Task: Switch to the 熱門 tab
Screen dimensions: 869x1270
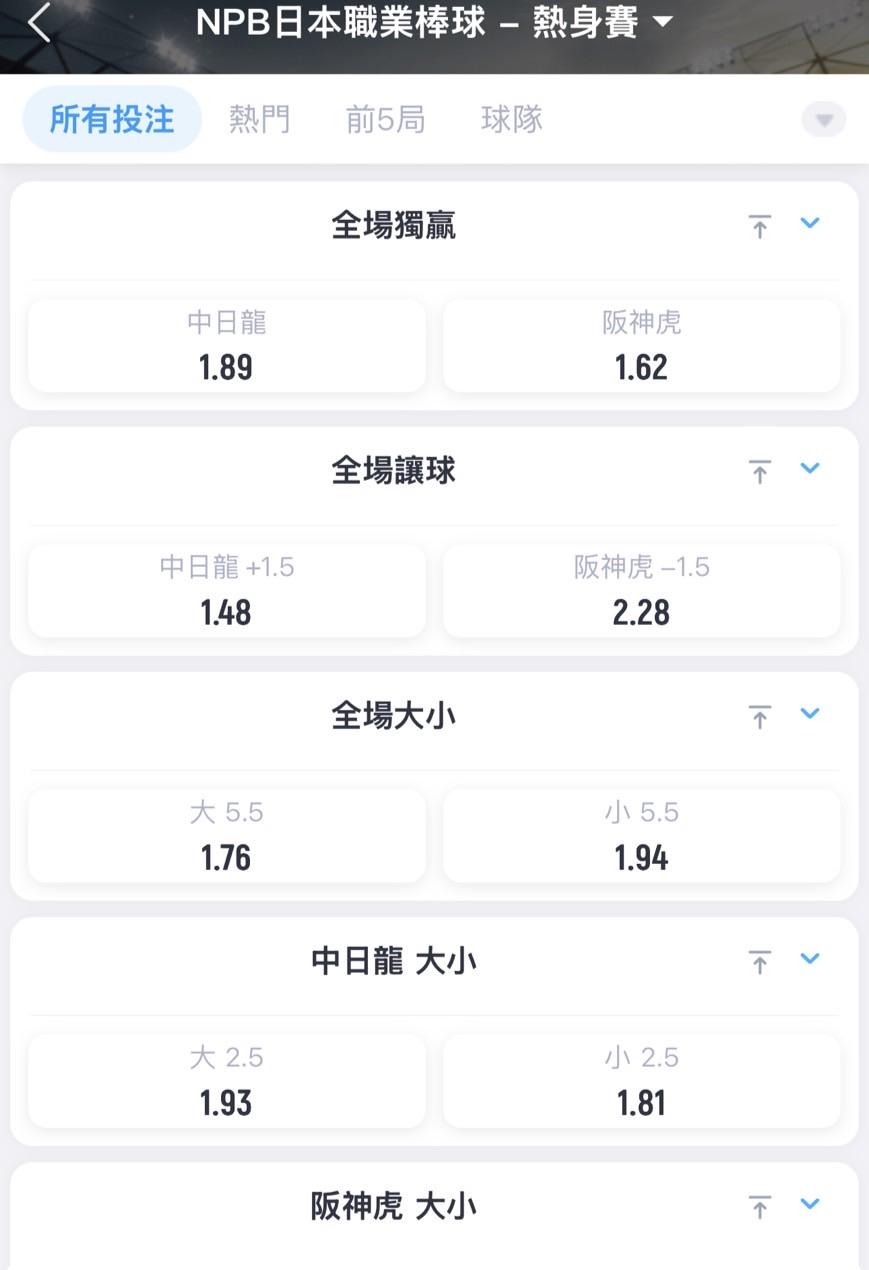Action: coord(260,120)
